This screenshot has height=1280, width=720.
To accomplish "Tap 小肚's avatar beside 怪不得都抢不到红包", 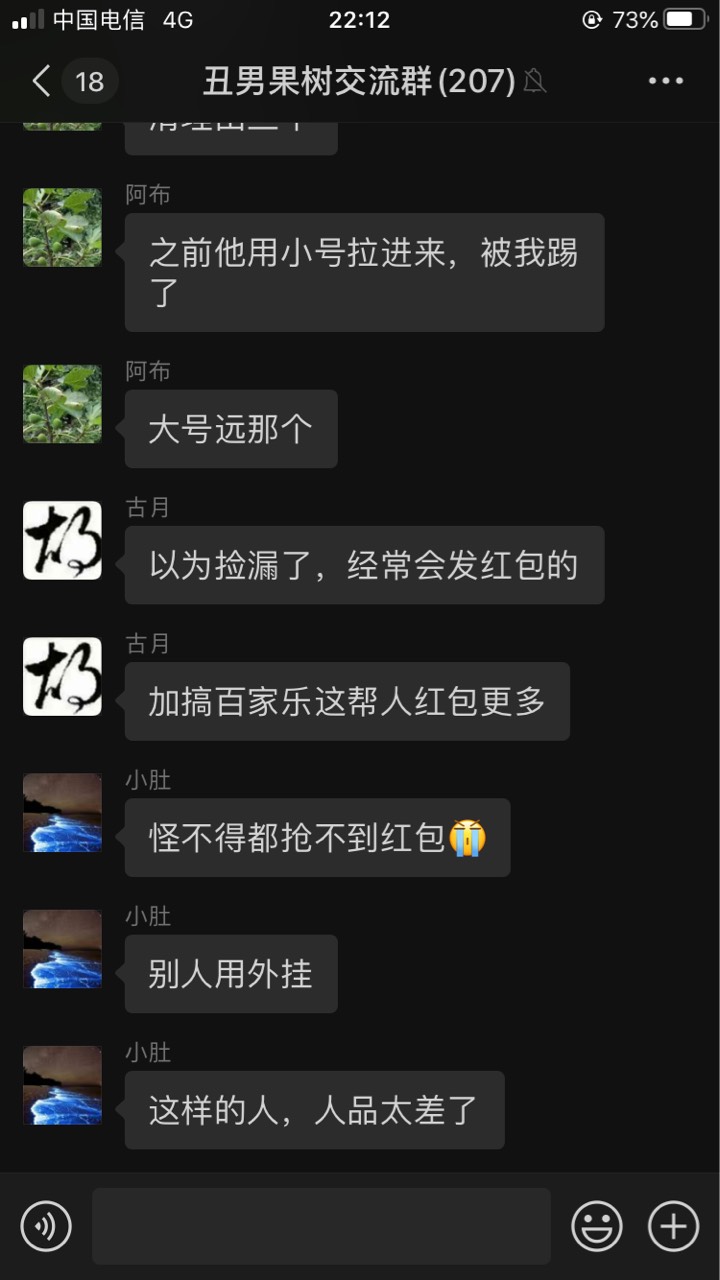I will 62,813.
